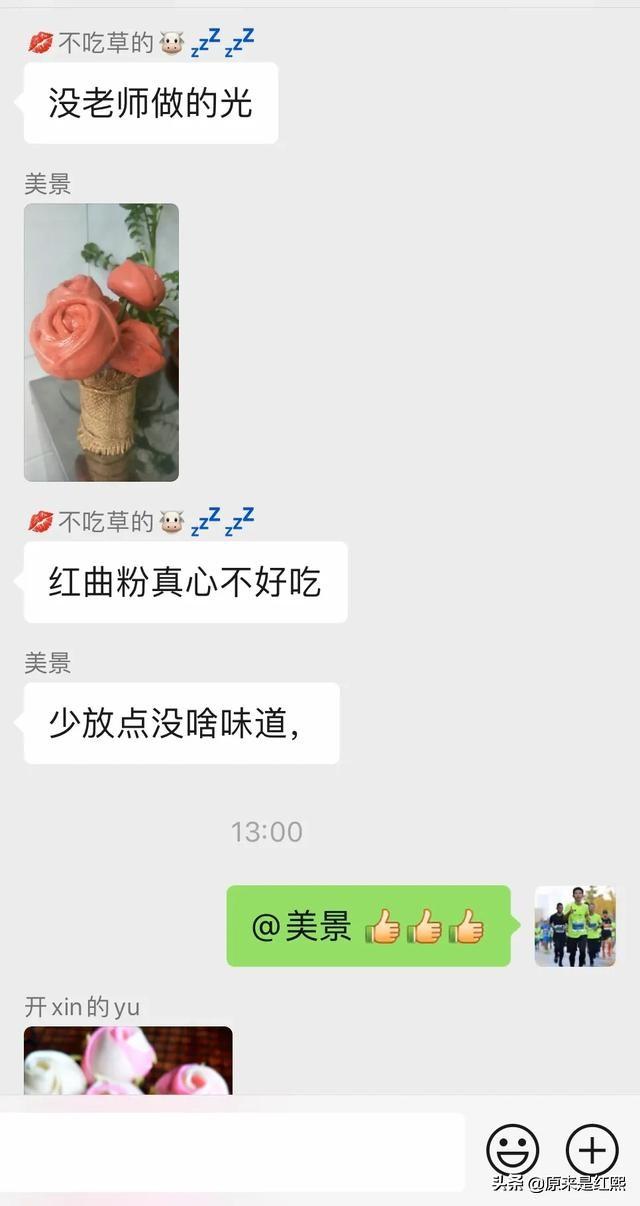Open the plus attachment menu

[x=592, y=1150]
